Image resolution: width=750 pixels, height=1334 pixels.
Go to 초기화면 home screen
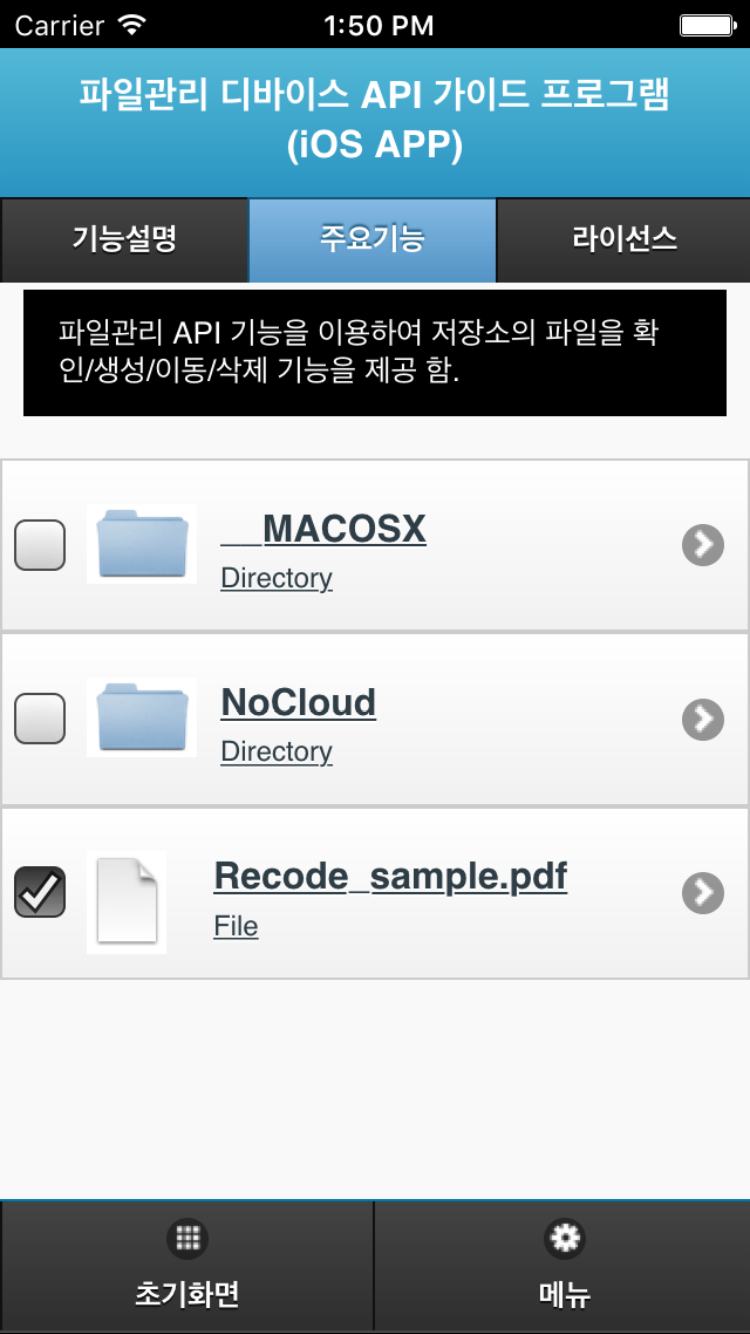click(187, 1267)
